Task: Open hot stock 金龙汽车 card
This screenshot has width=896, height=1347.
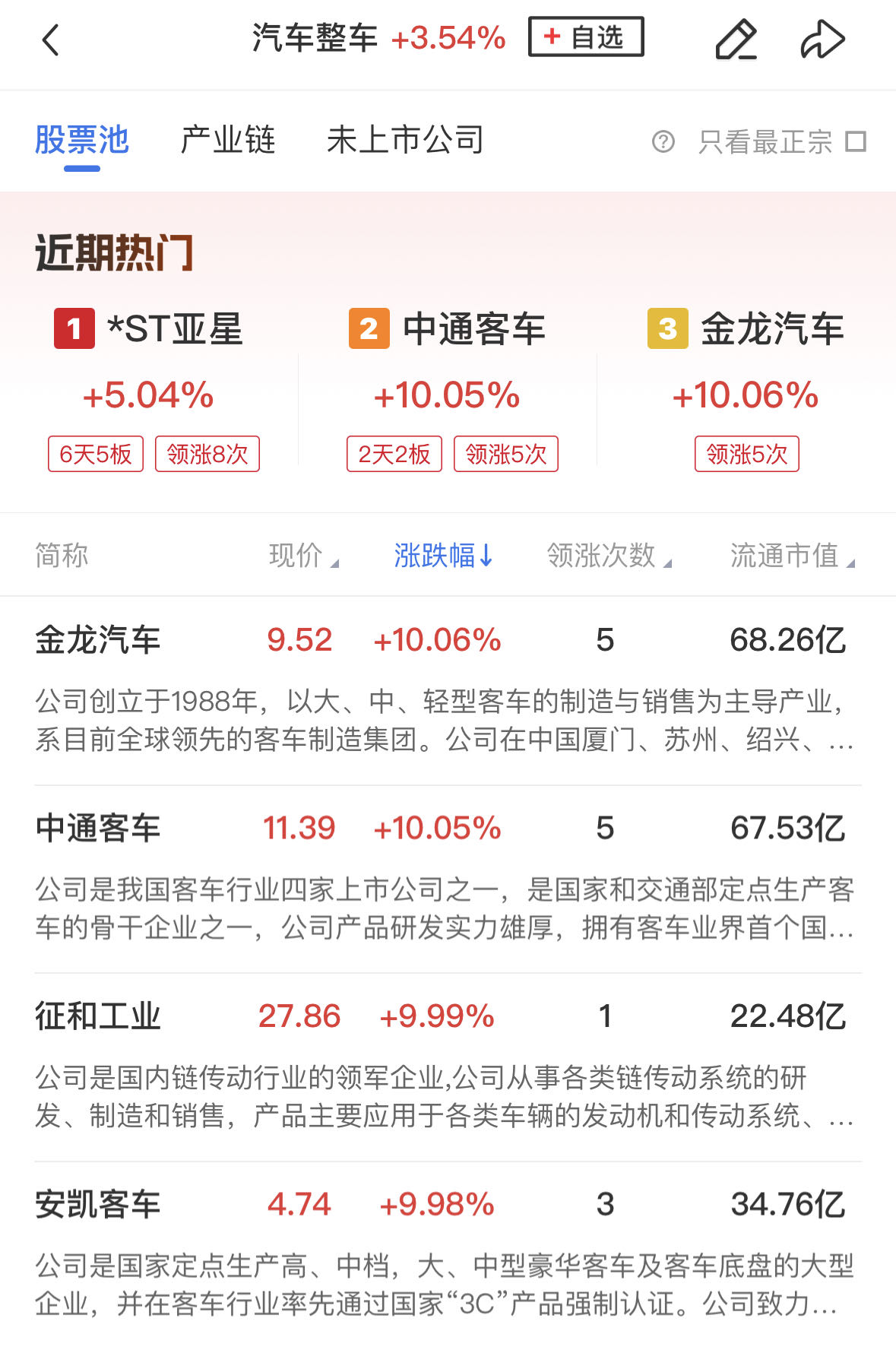Action: [x=746, y=388]
